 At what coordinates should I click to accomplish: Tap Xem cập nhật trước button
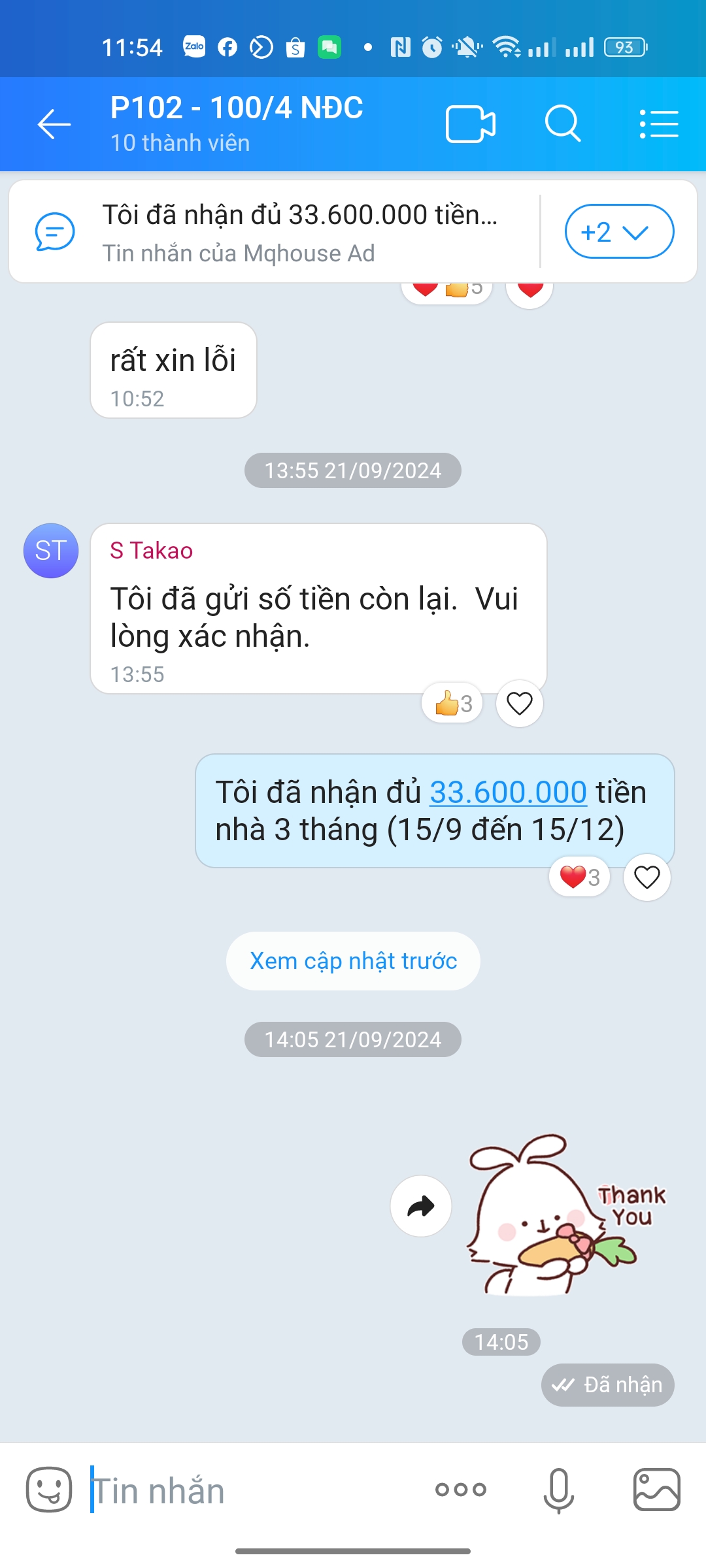coord(353,961)
